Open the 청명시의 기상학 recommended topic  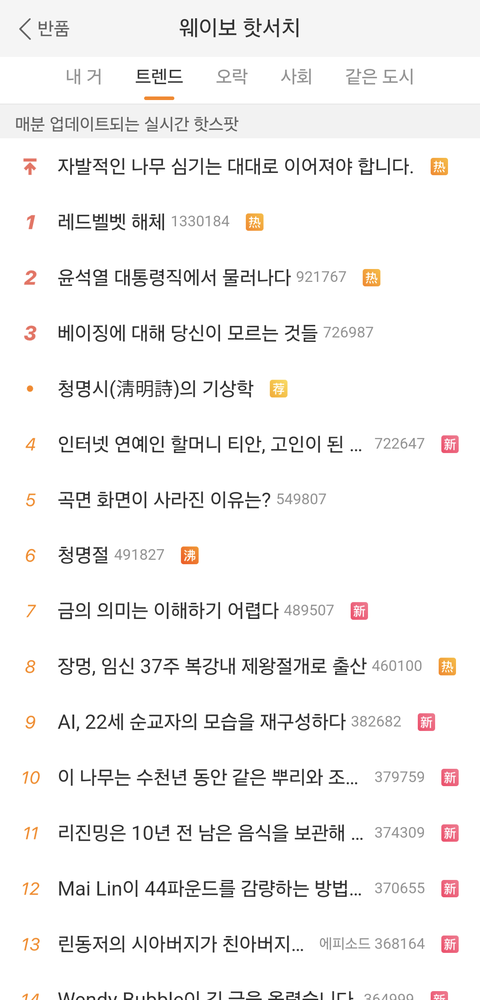point(240,388)
